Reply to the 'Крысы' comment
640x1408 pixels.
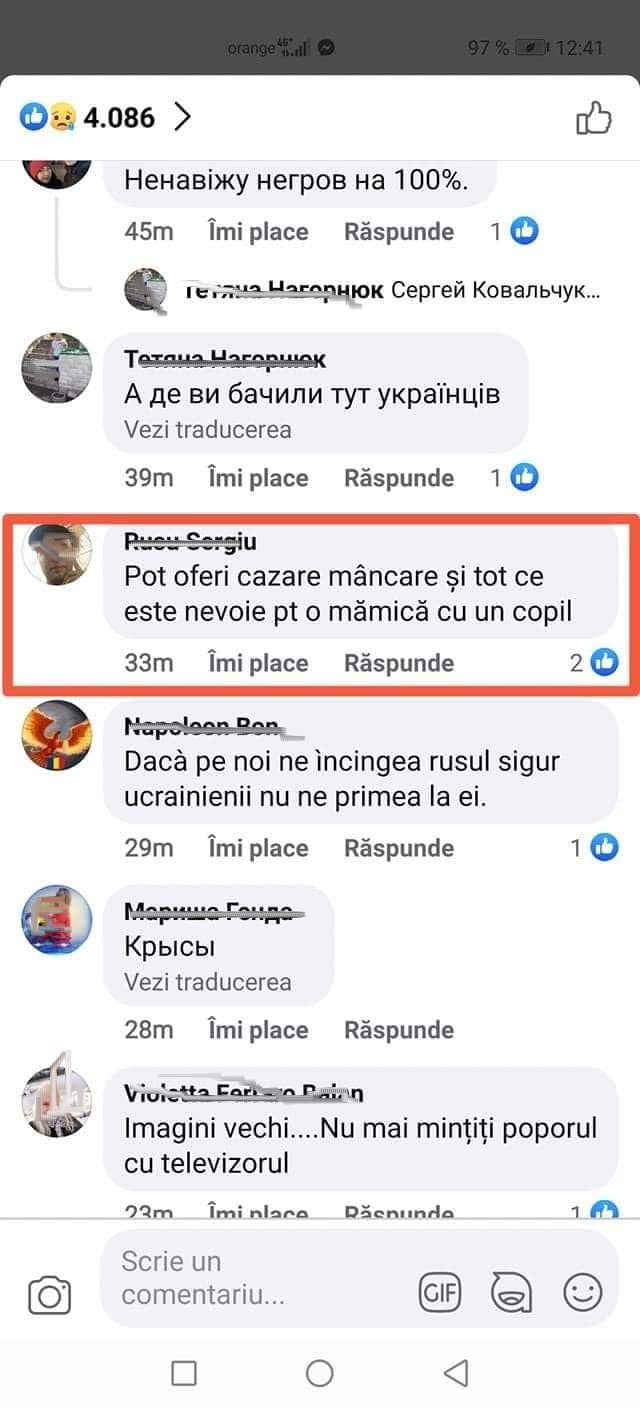399,1030
